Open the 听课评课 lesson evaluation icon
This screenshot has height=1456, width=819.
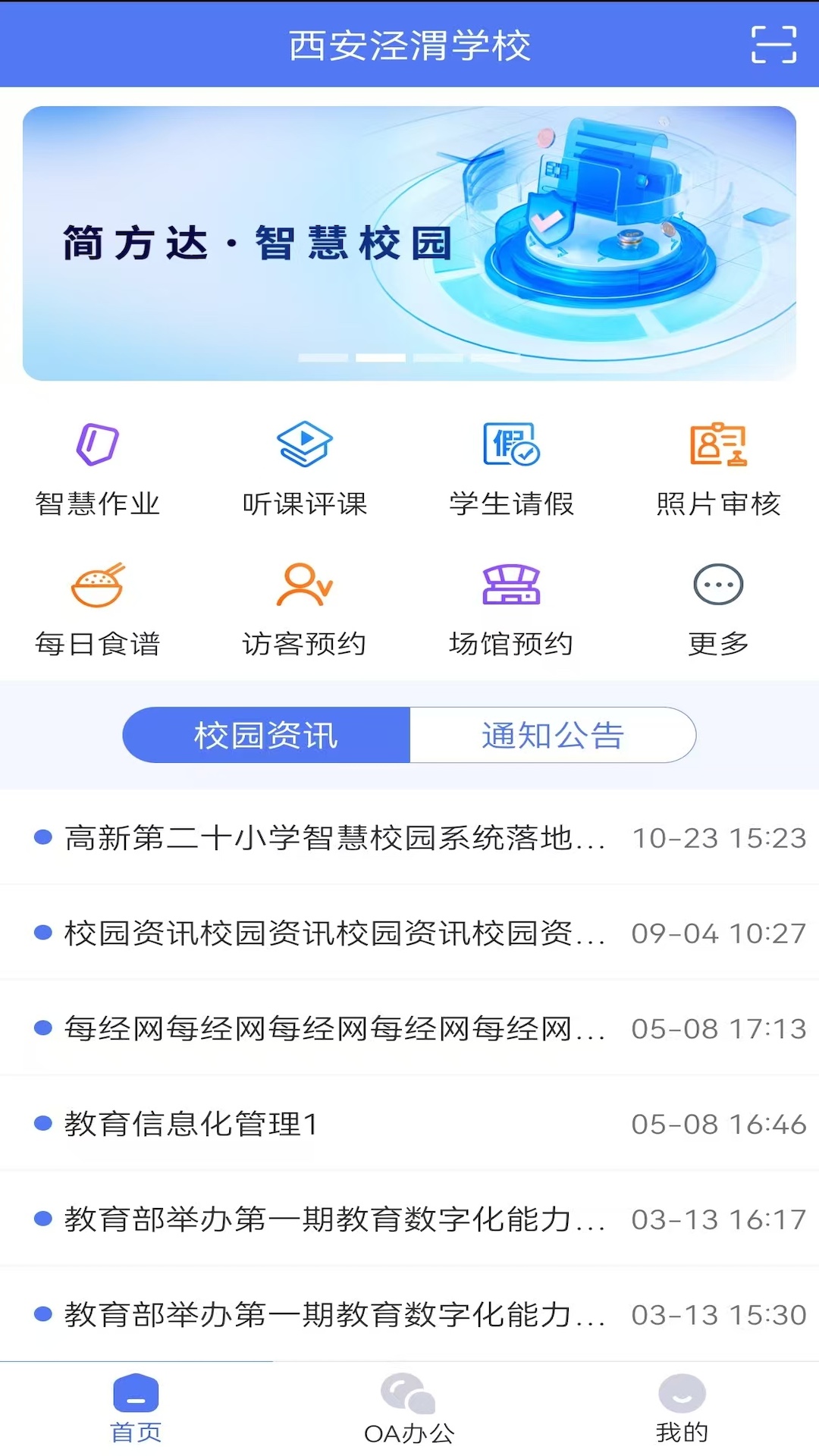(x=304, y=464)
